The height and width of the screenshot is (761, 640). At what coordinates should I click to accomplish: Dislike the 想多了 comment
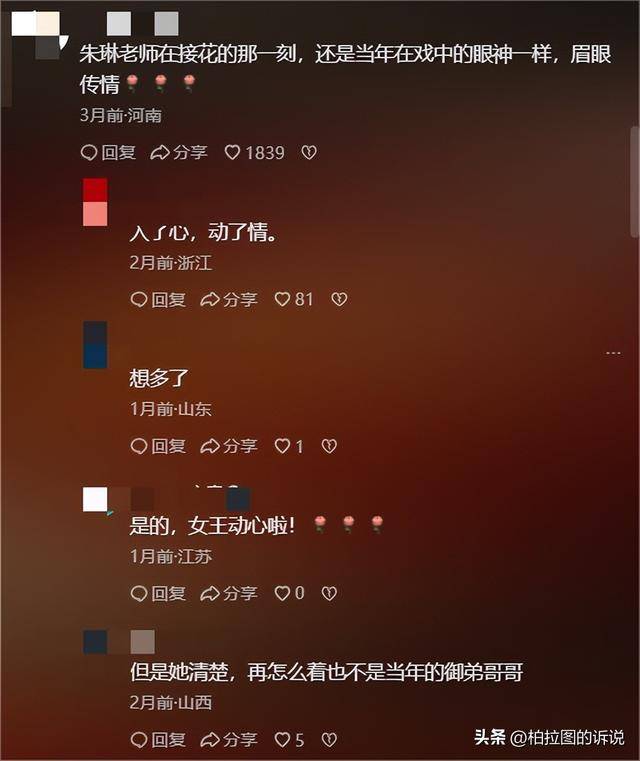click(x=329, y=446)
